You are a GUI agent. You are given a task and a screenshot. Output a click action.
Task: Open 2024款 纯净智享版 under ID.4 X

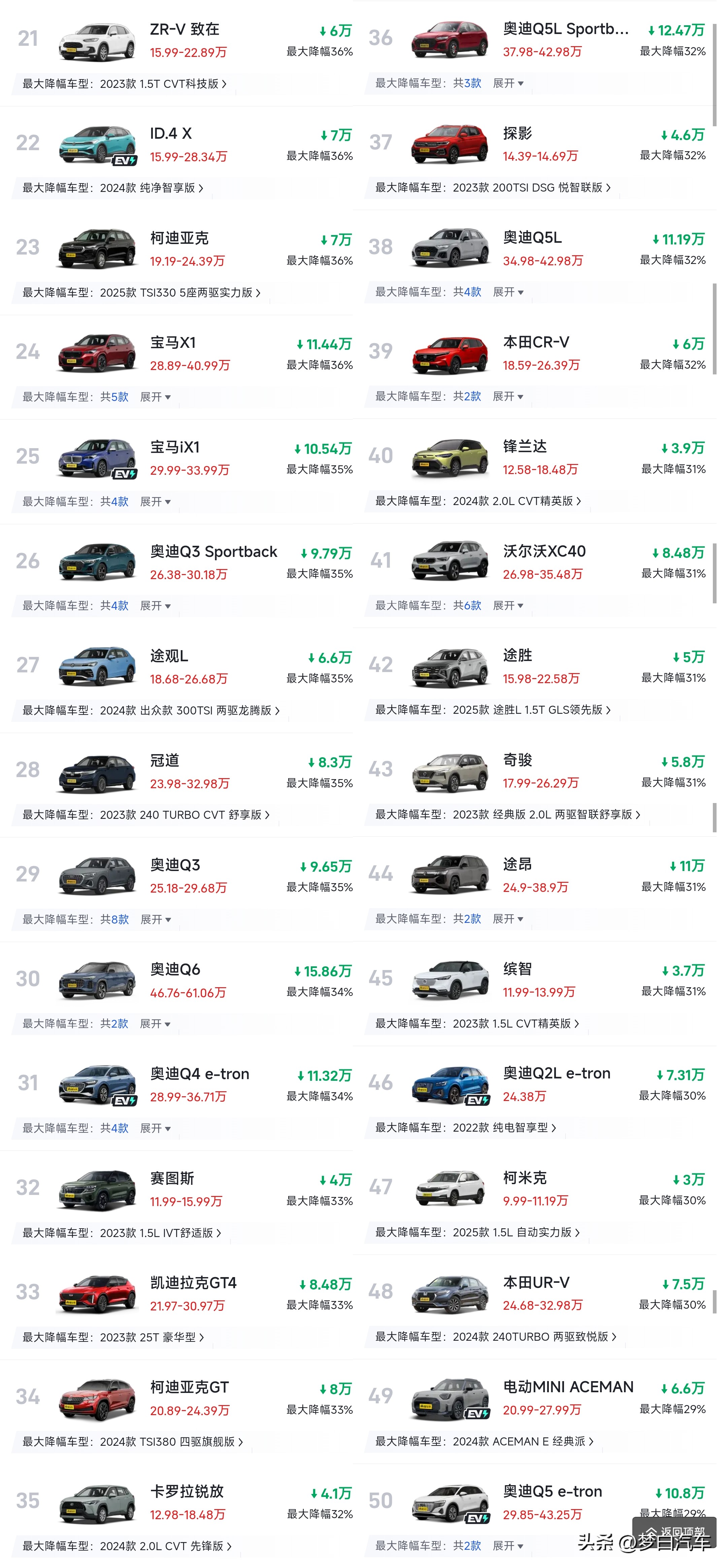tap(152, 189)
